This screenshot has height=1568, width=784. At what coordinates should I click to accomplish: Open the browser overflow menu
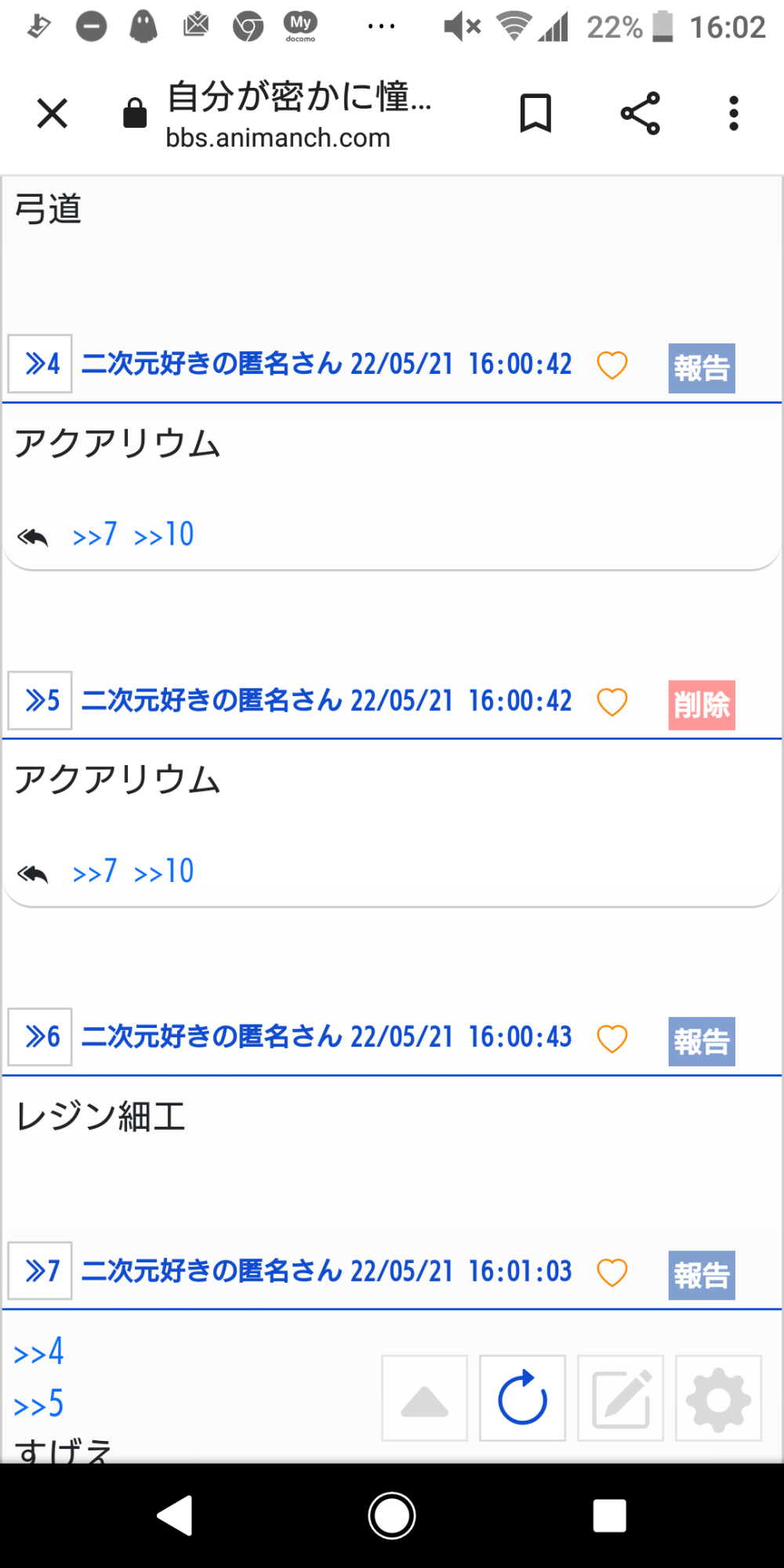(x=734, y=114)
